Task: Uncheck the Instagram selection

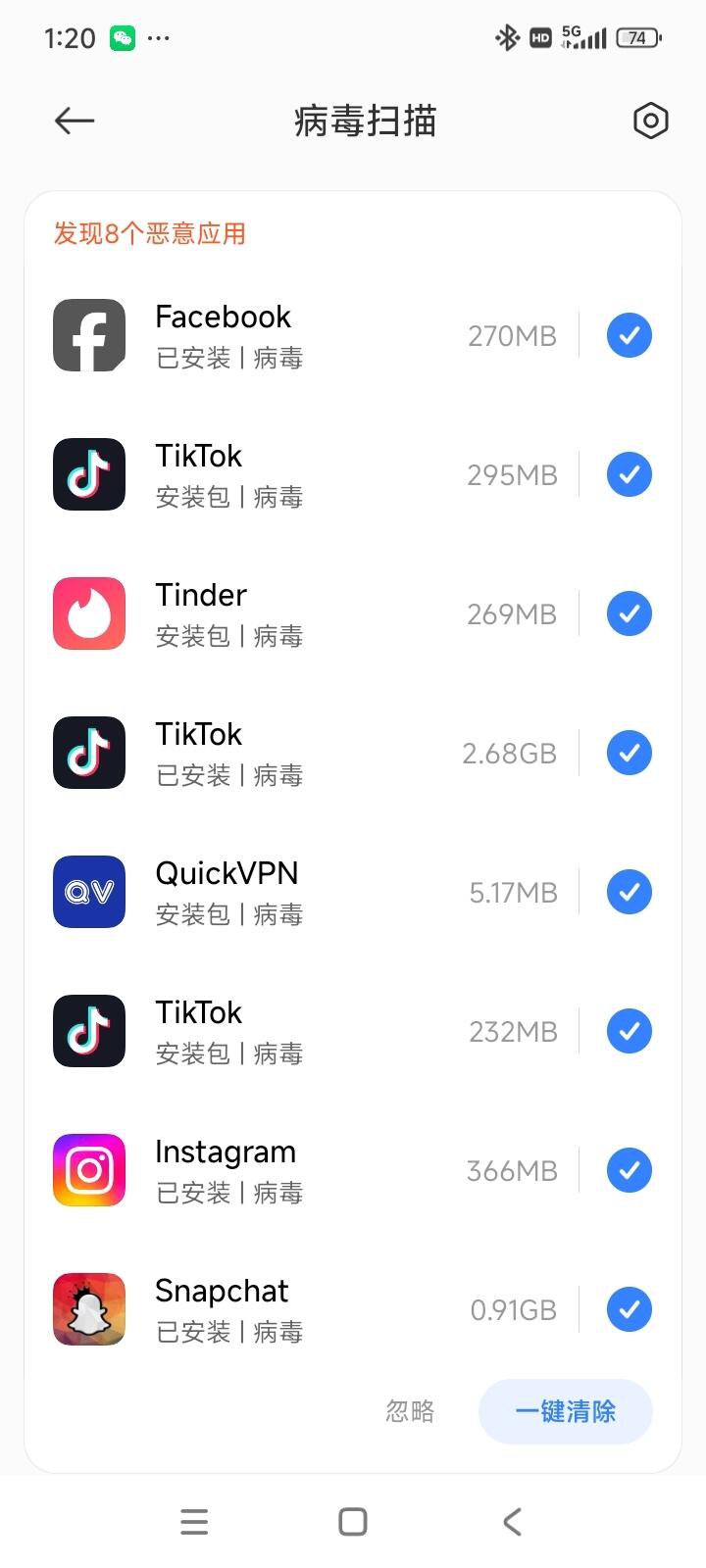Action: coord(629,1169)
